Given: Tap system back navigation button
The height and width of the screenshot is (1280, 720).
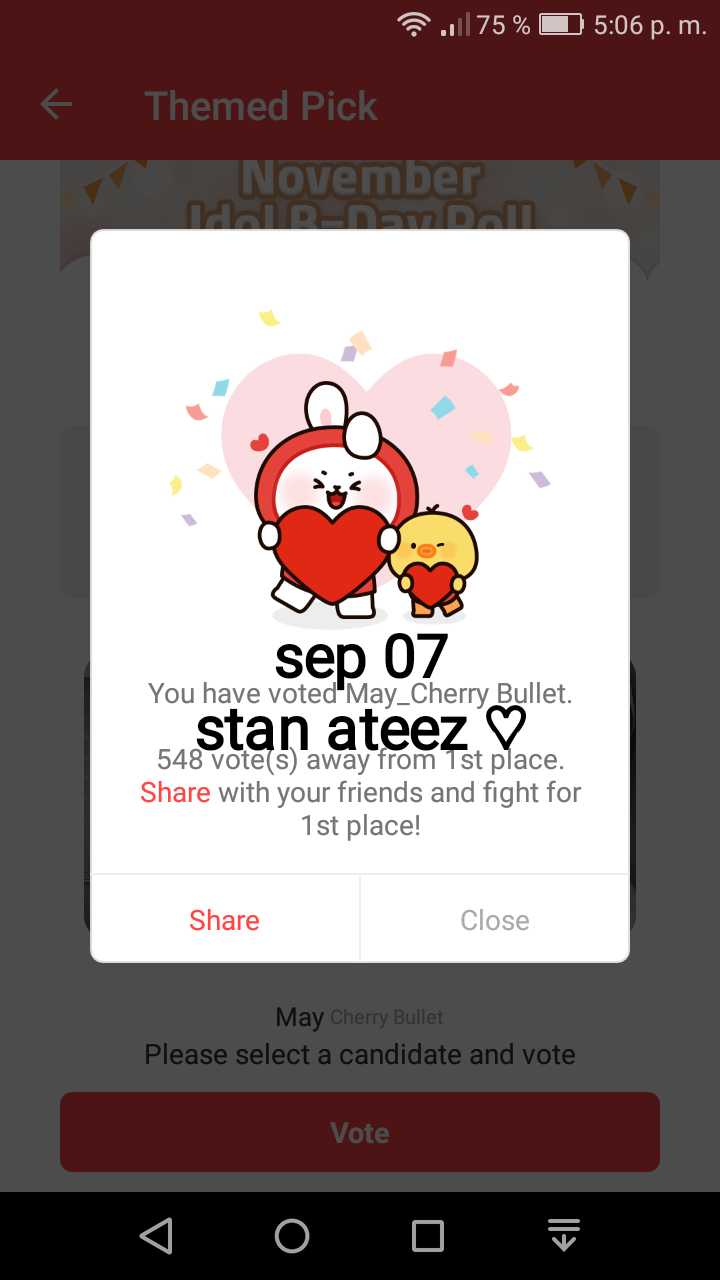Looking at the screenshot, I should (x=156, y=1236).
